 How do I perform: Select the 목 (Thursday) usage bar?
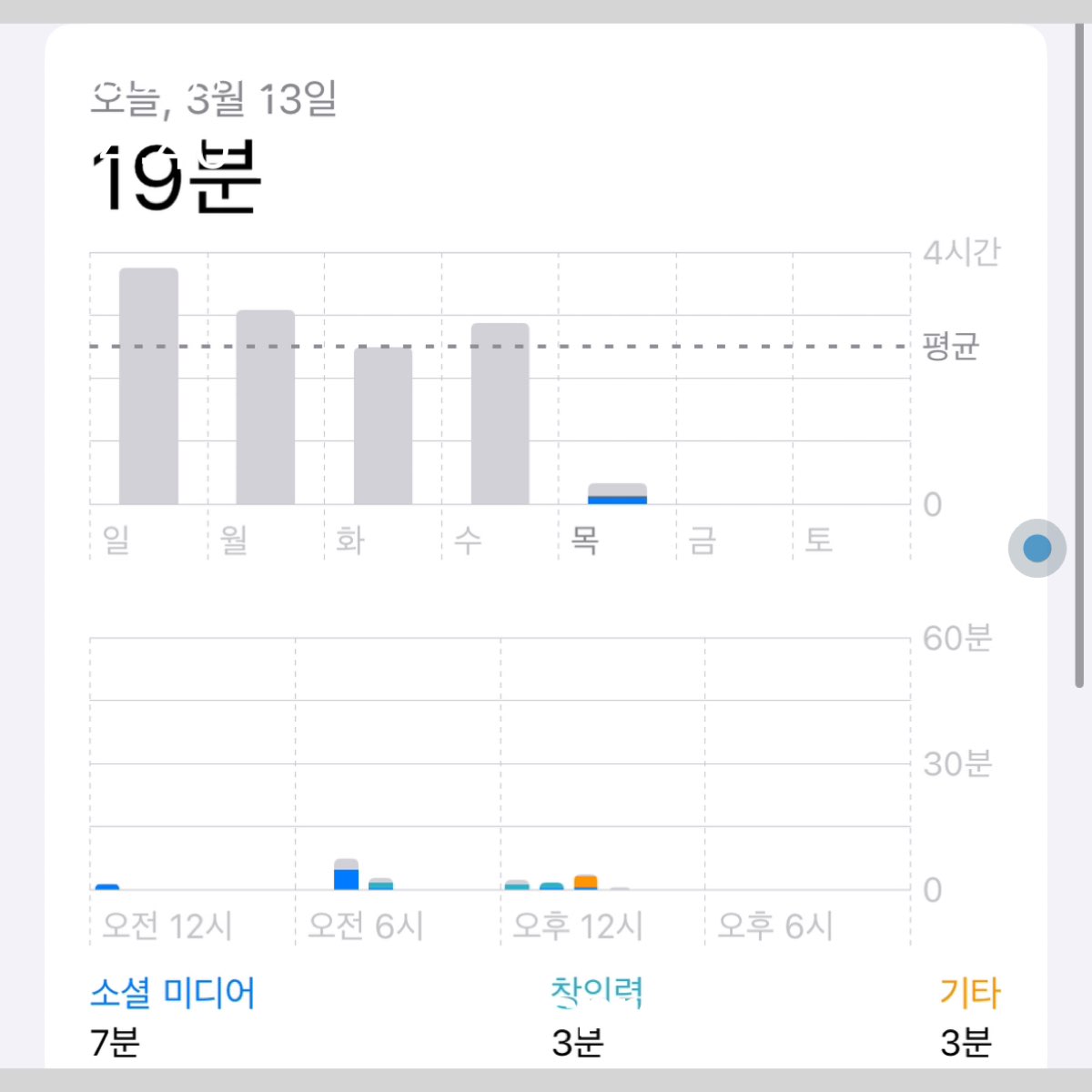pyautogui.click(x=617, y=494)
